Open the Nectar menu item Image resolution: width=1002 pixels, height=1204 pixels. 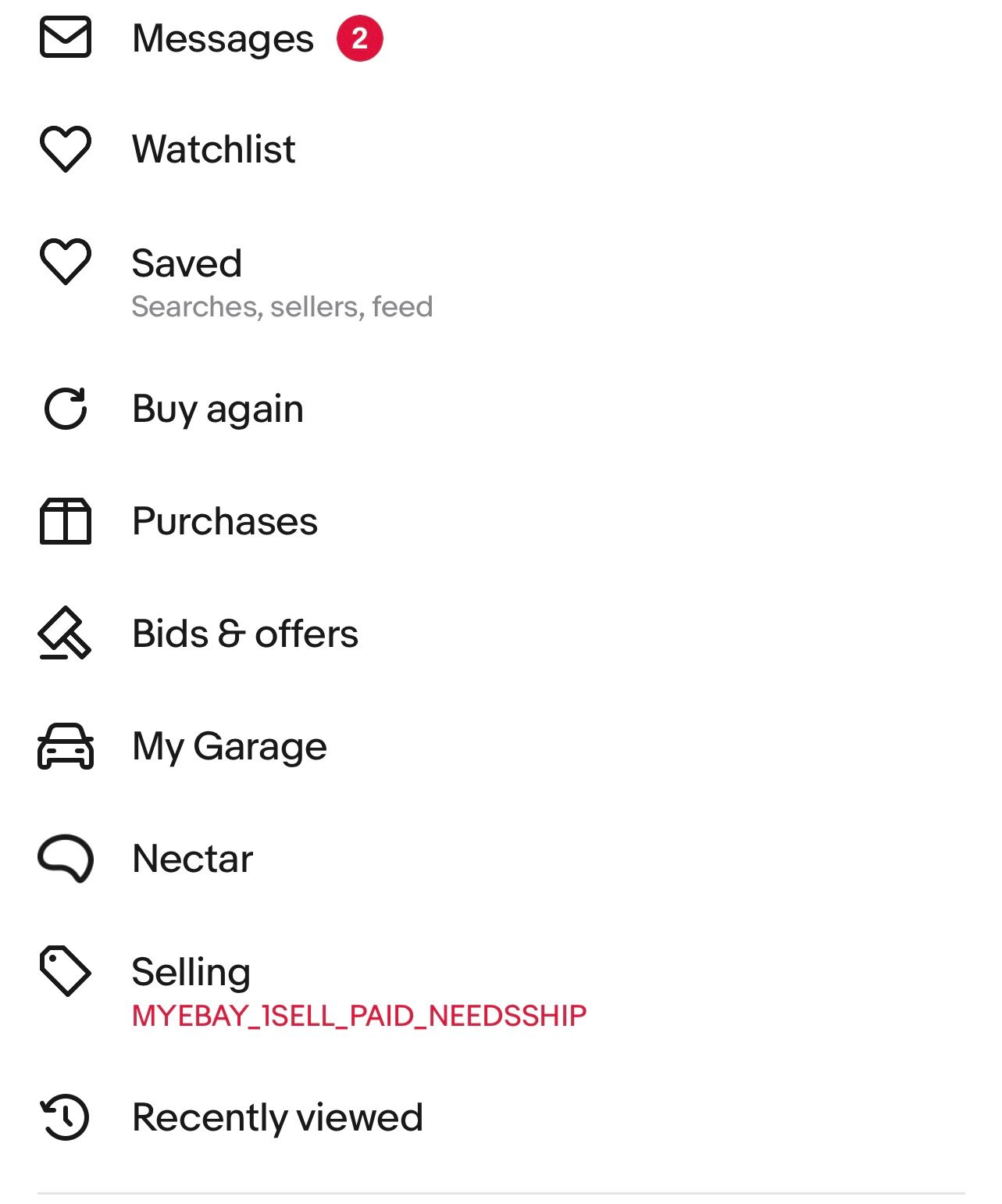(192, 859)
